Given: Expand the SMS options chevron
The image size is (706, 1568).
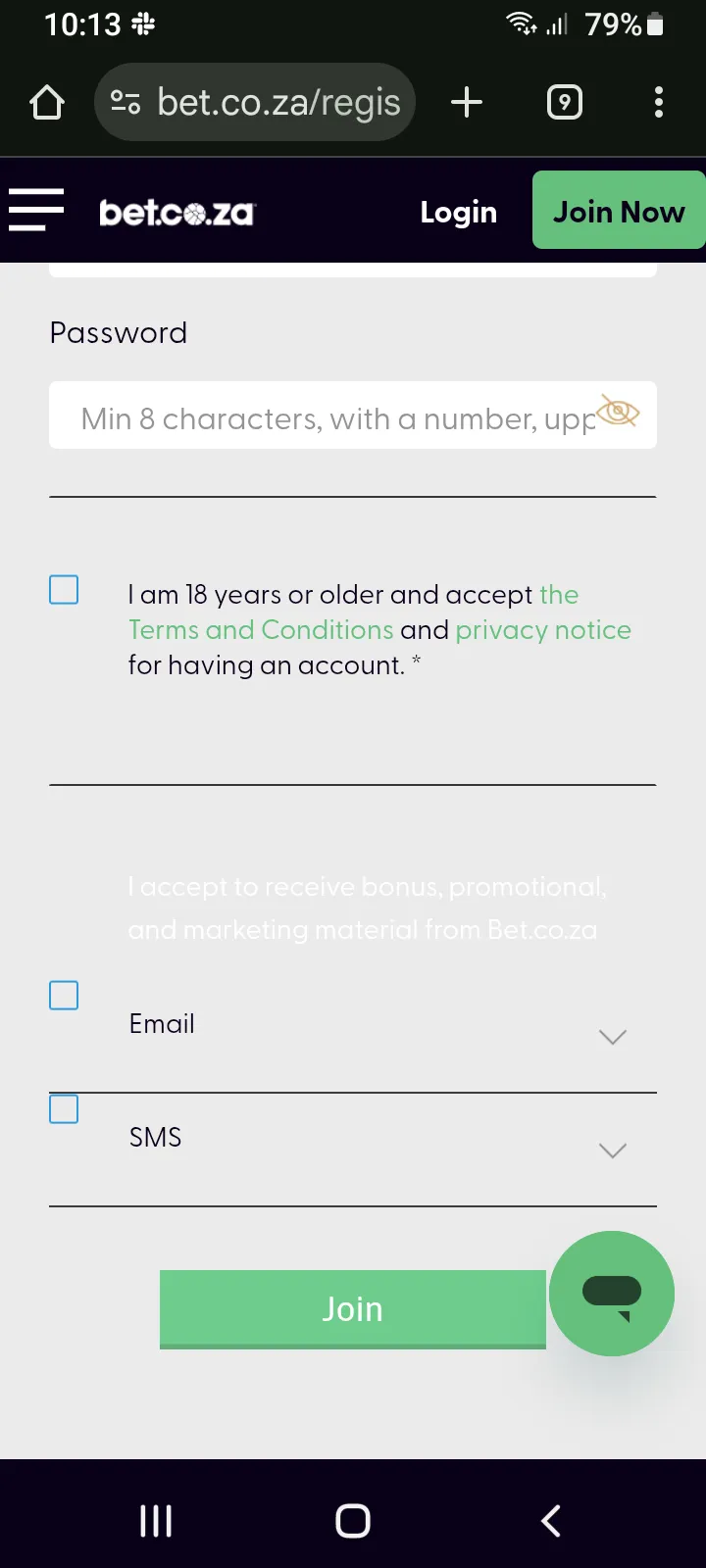Looking at the screenshot, I should click(x=612, y=1151).
